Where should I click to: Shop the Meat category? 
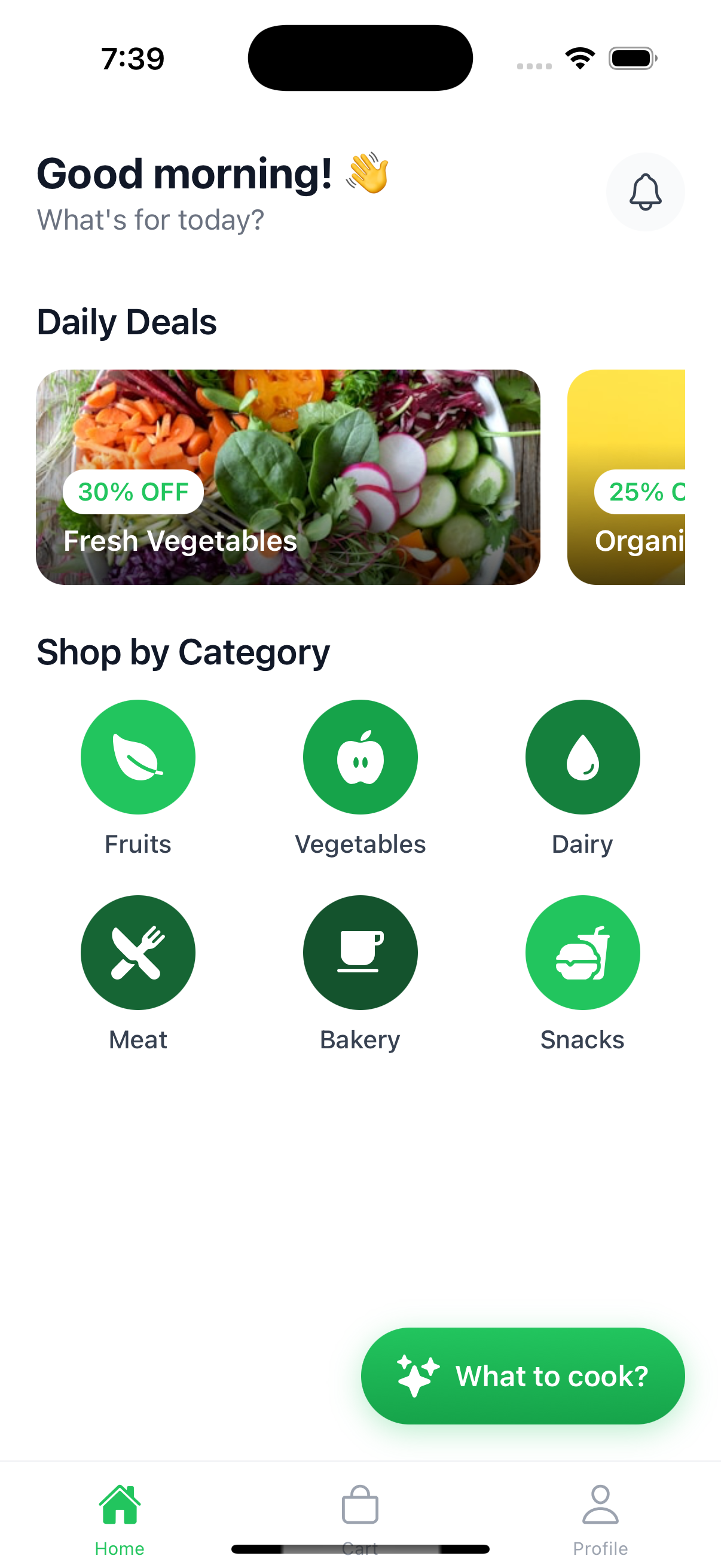[138, 952]
